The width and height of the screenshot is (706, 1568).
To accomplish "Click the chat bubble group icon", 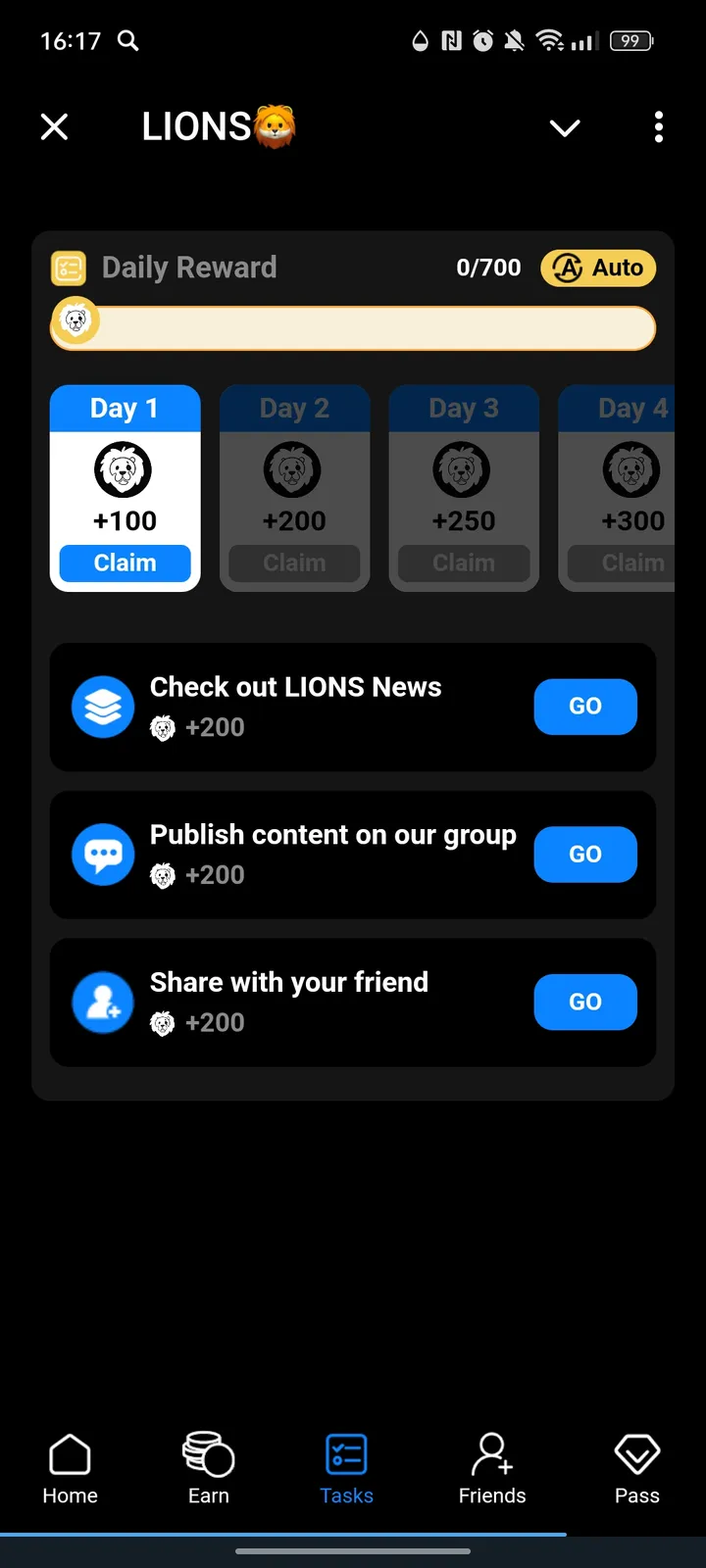I will click(x=103, y=854).
